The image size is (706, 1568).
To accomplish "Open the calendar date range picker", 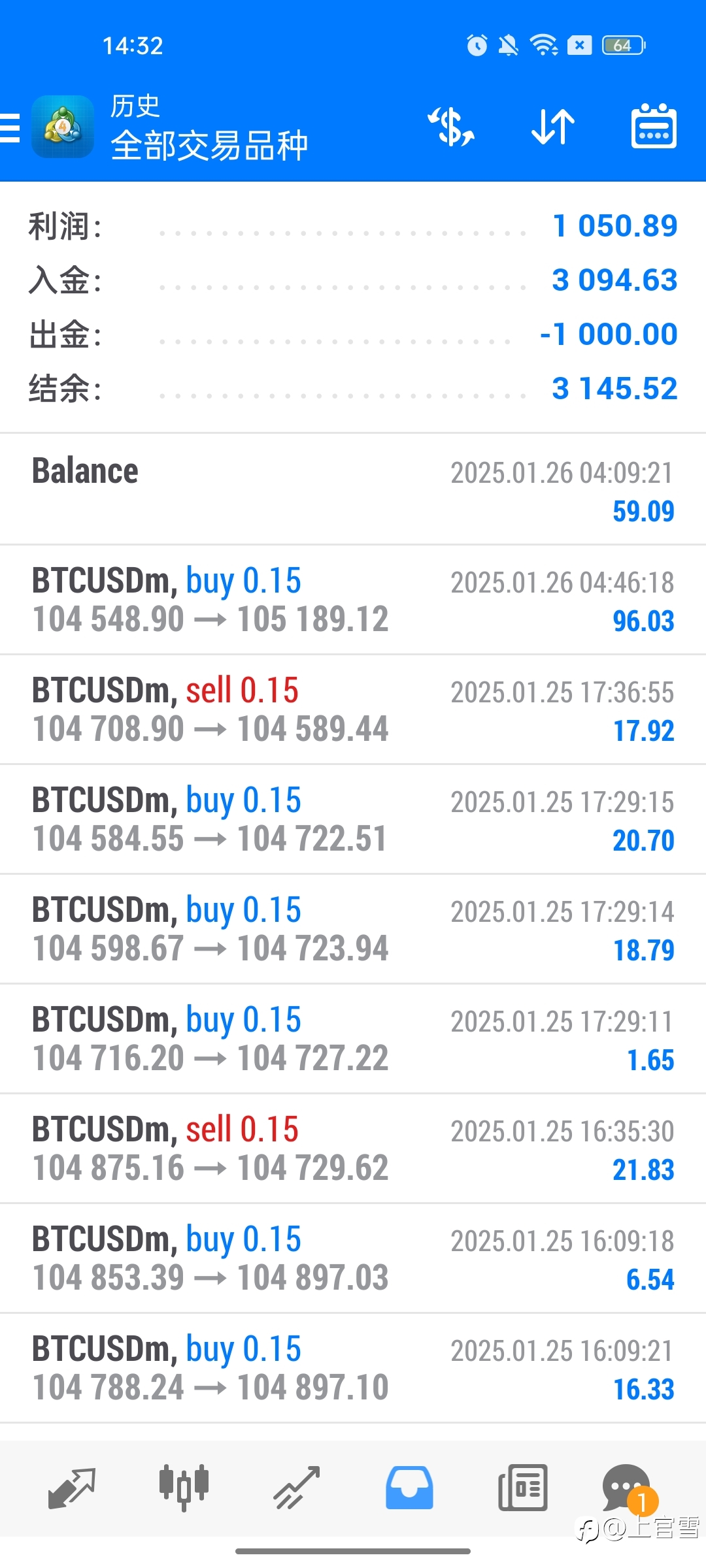I will click(x=654, y=126).
